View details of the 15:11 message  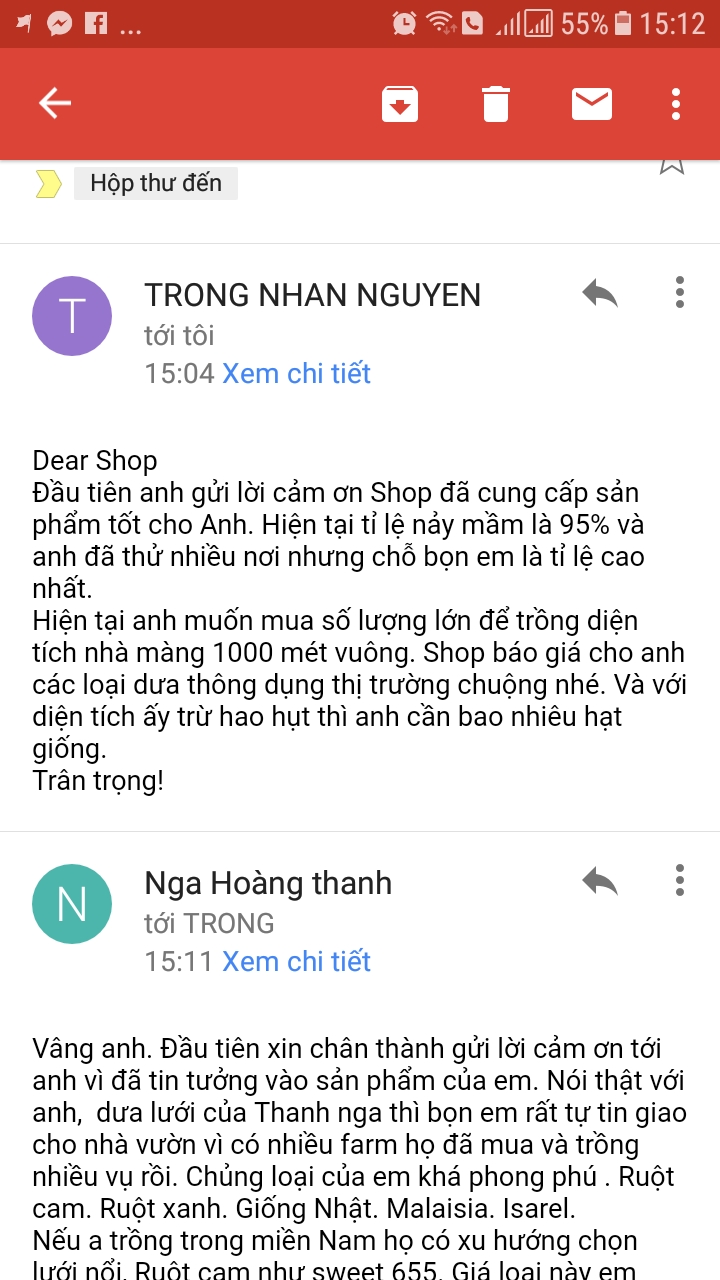coord(296,961)
